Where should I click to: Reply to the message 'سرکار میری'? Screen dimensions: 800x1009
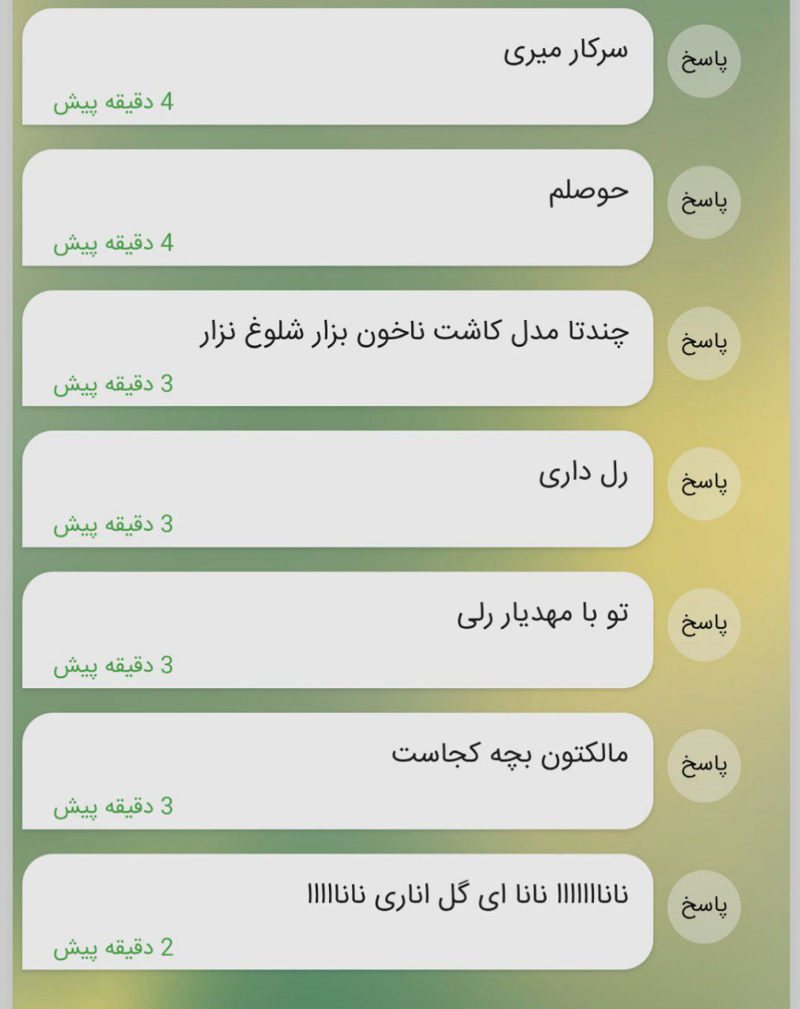click(704, 61)
